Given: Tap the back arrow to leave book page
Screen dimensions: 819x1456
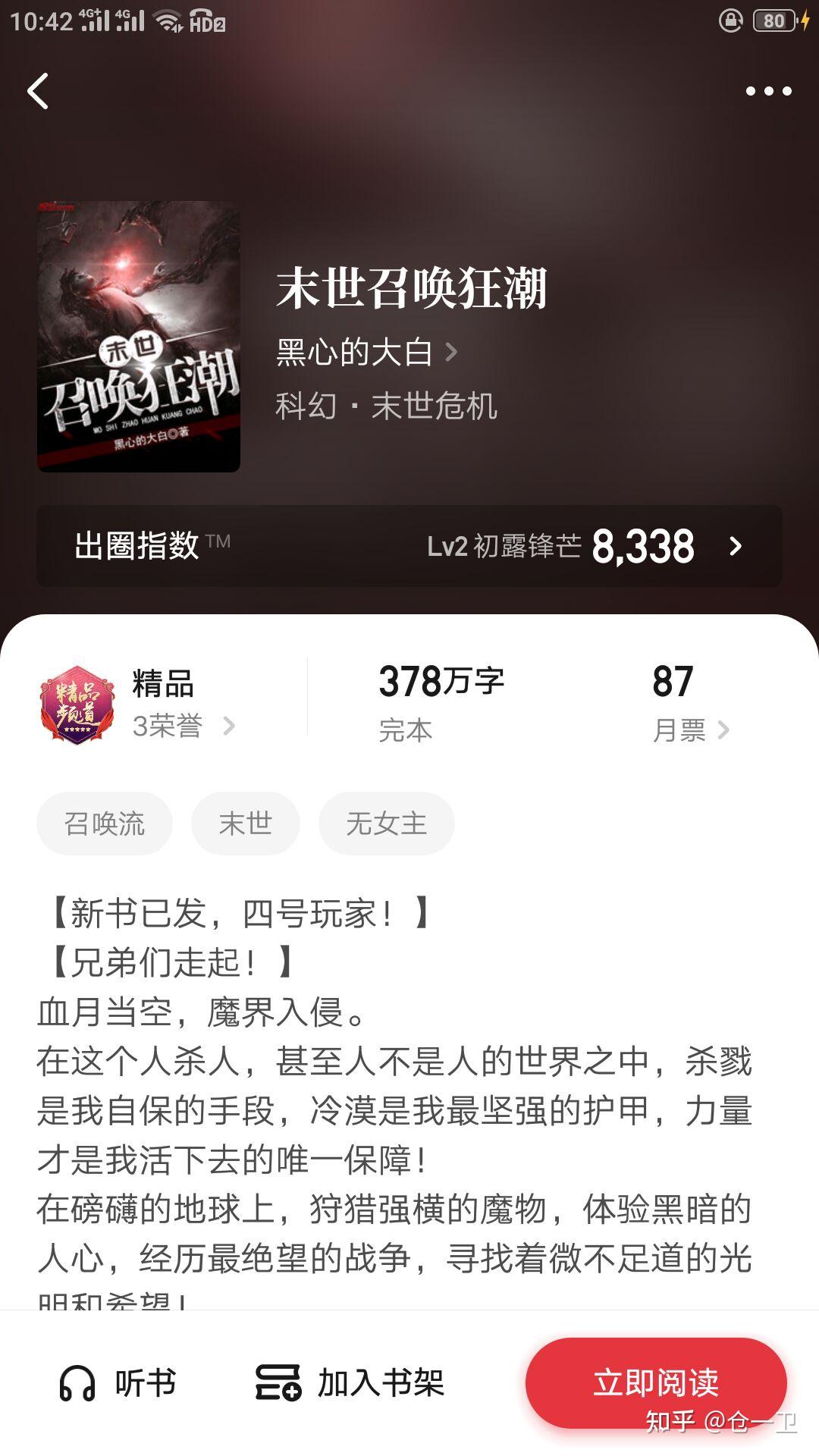Looking at the screenshot, I should click(37, 91).
